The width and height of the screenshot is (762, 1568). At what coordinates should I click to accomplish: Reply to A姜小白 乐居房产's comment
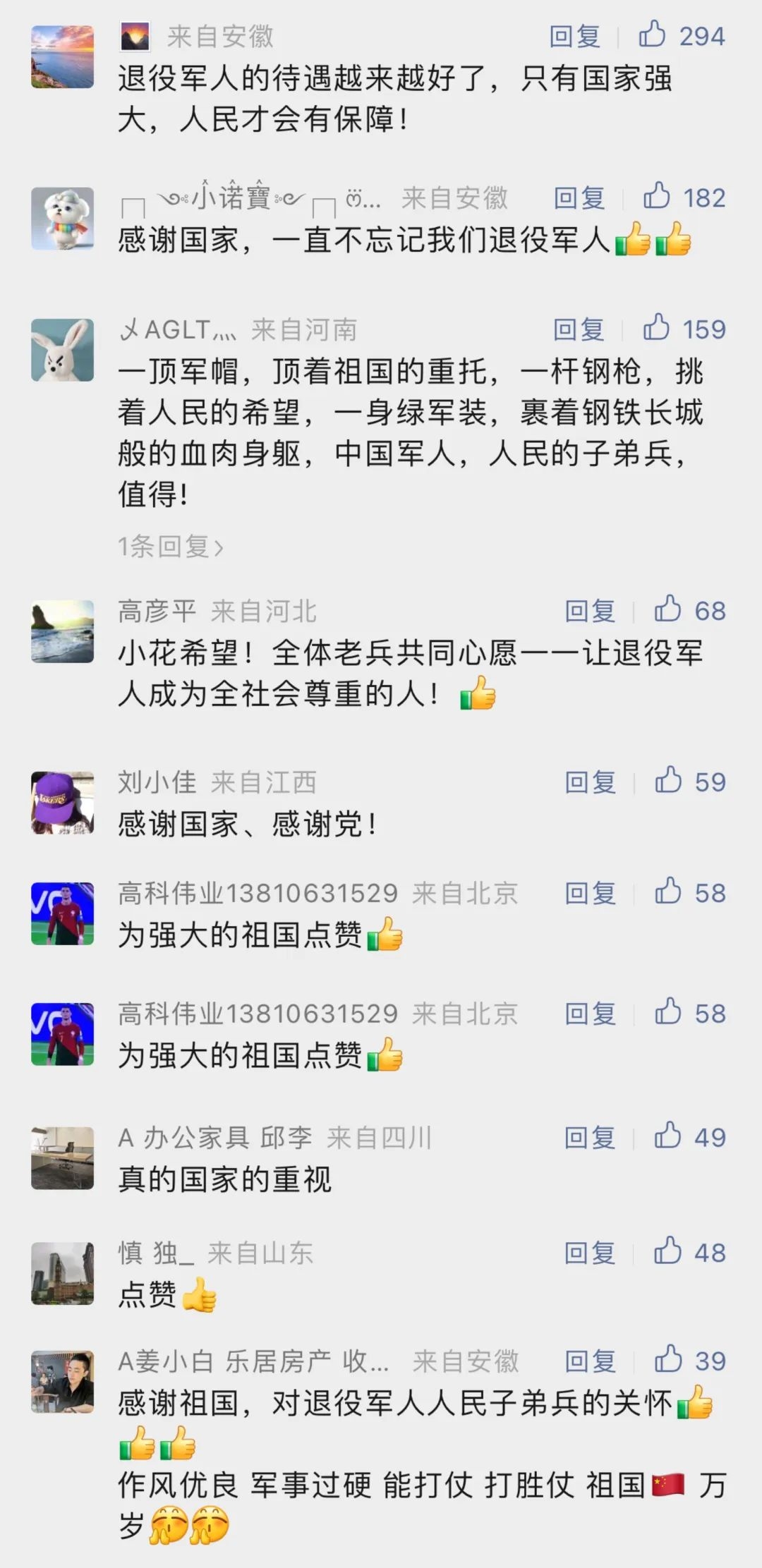590,1361
